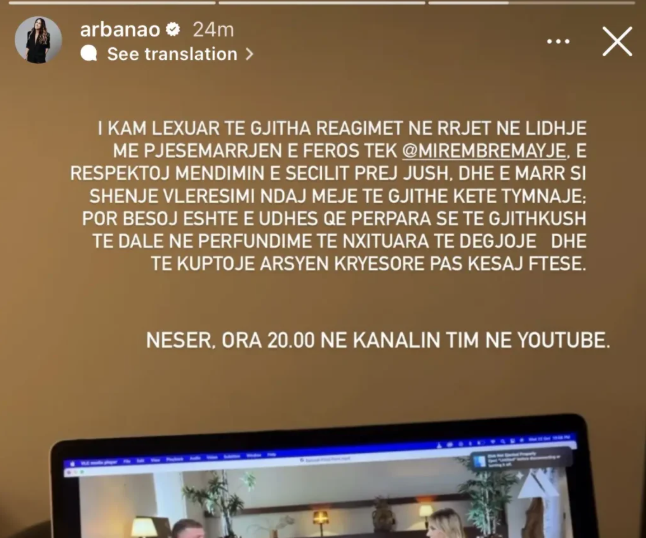Open arbanao's profile picture
646x538 pixels.
pyautogui.click(x=37, y=40)
